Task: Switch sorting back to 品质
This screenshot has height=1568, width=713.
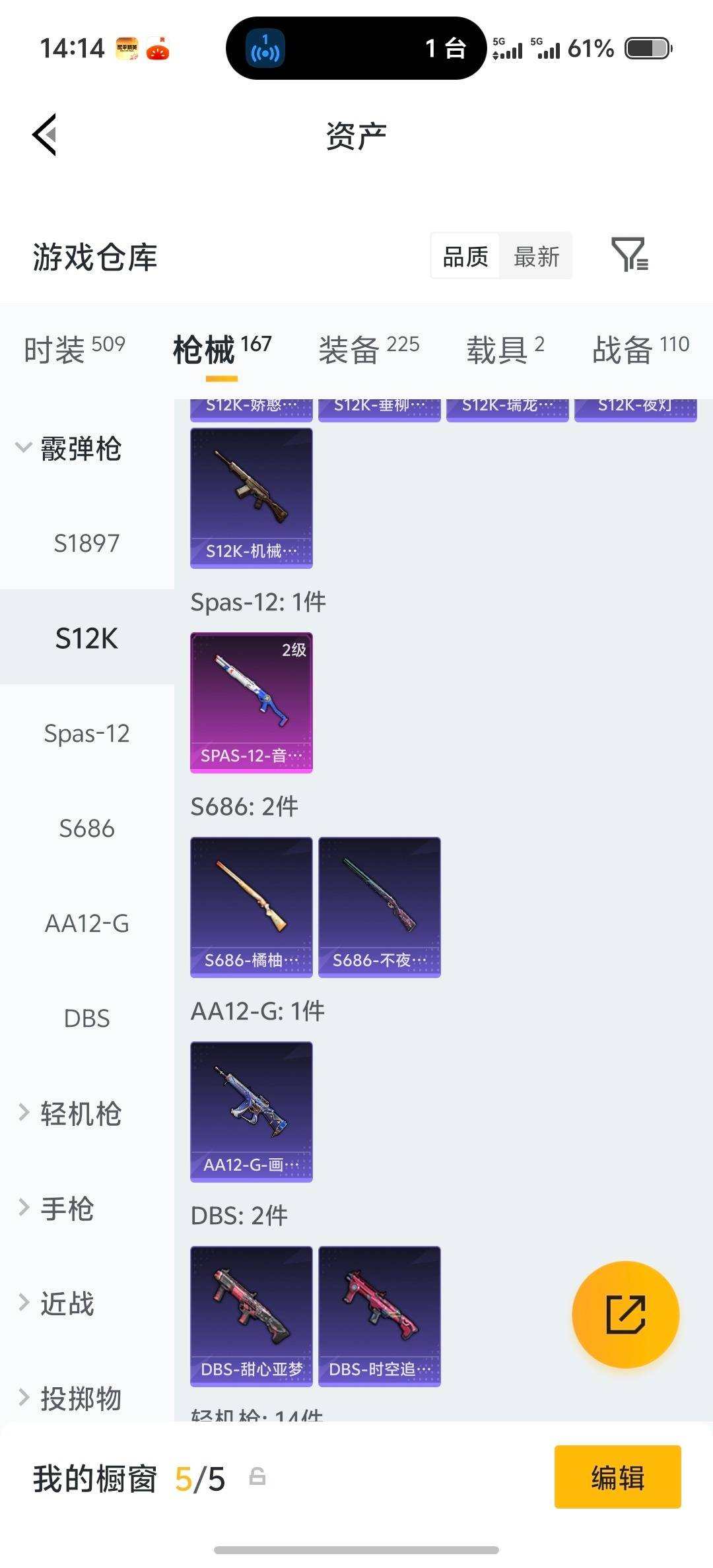Action: (463, 256)
